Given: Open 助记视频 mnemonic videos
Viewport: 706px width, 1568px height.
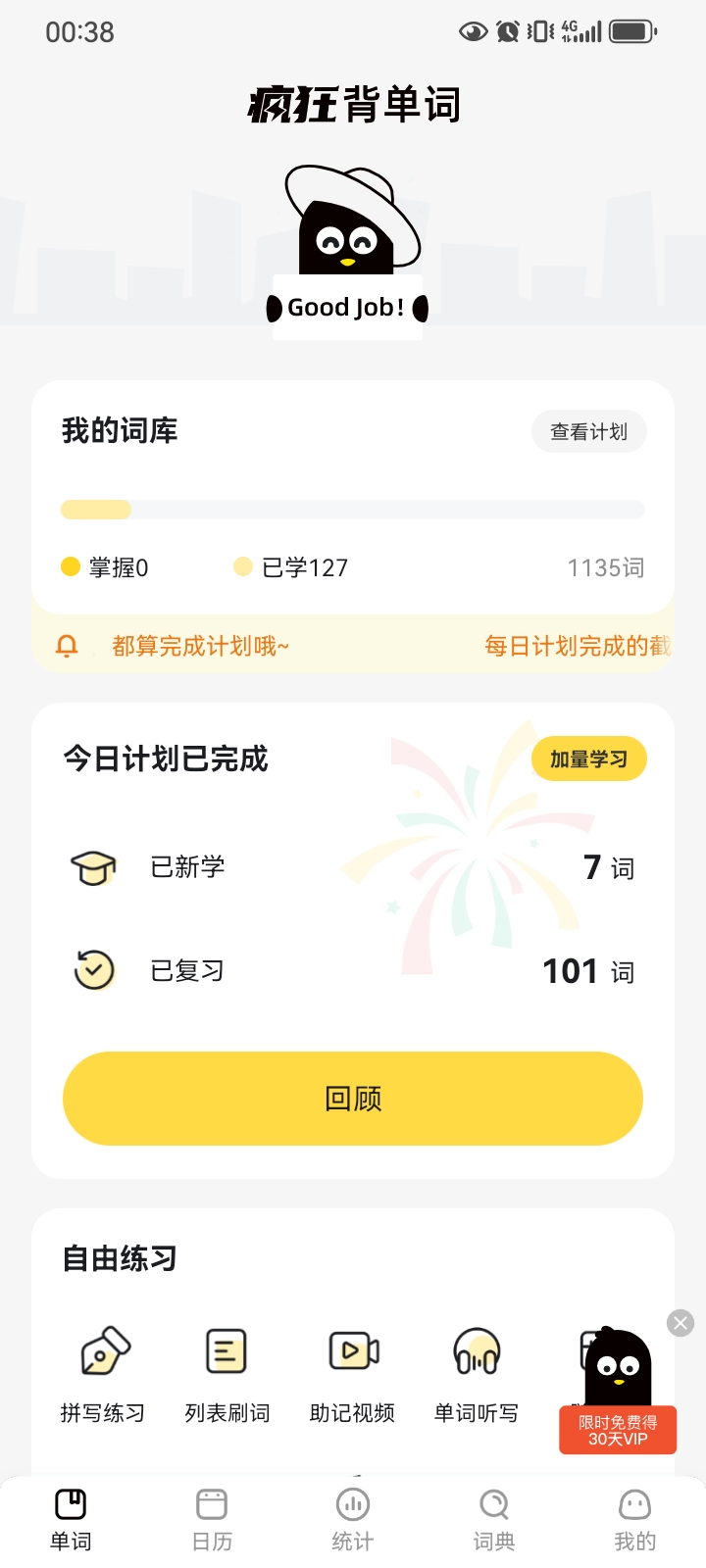Looking at the screenshot, I should tap(353, 1374).
